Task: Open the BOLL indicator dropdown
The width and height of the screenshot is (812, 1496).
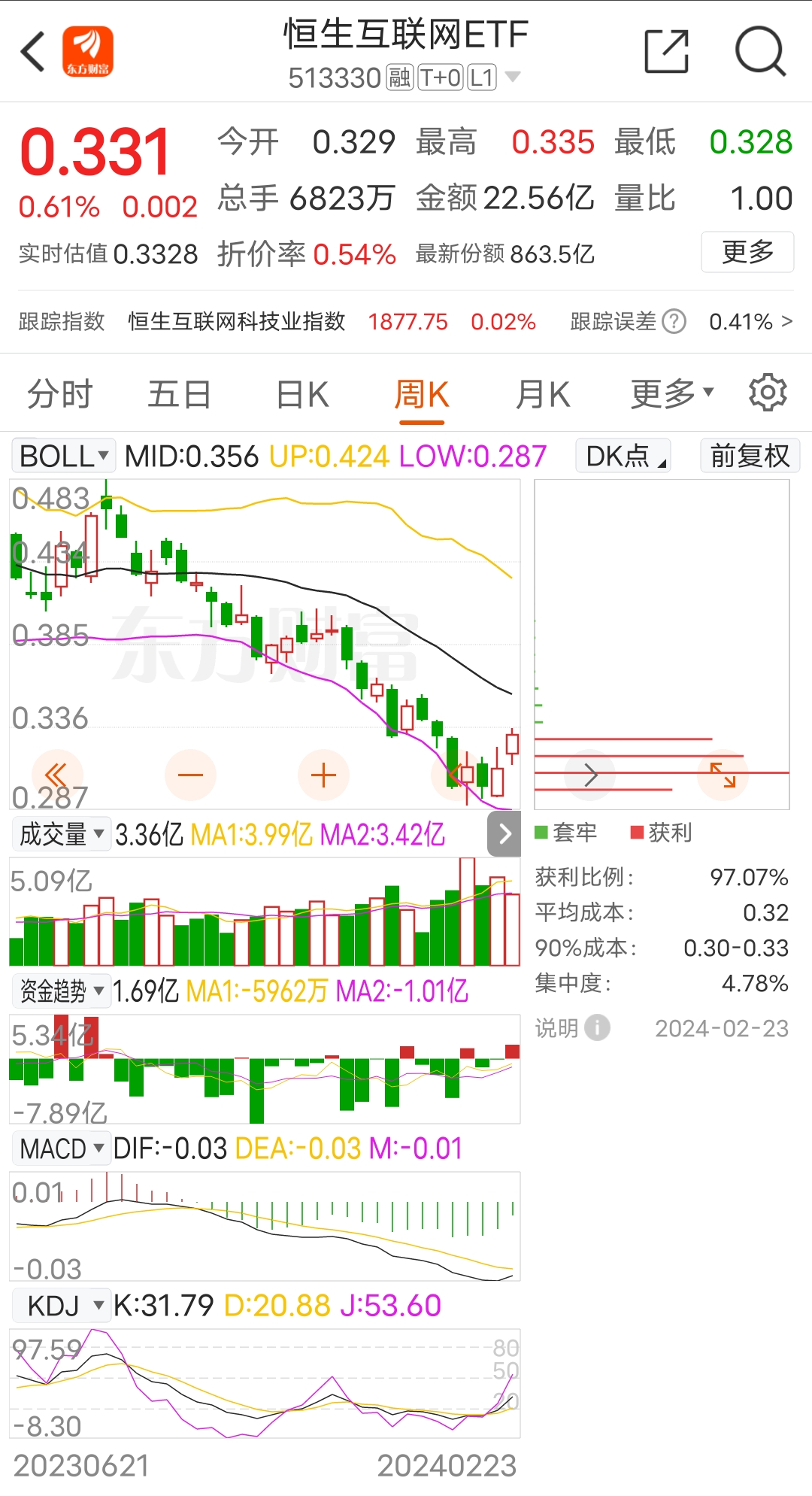Action: pos(62,455)
